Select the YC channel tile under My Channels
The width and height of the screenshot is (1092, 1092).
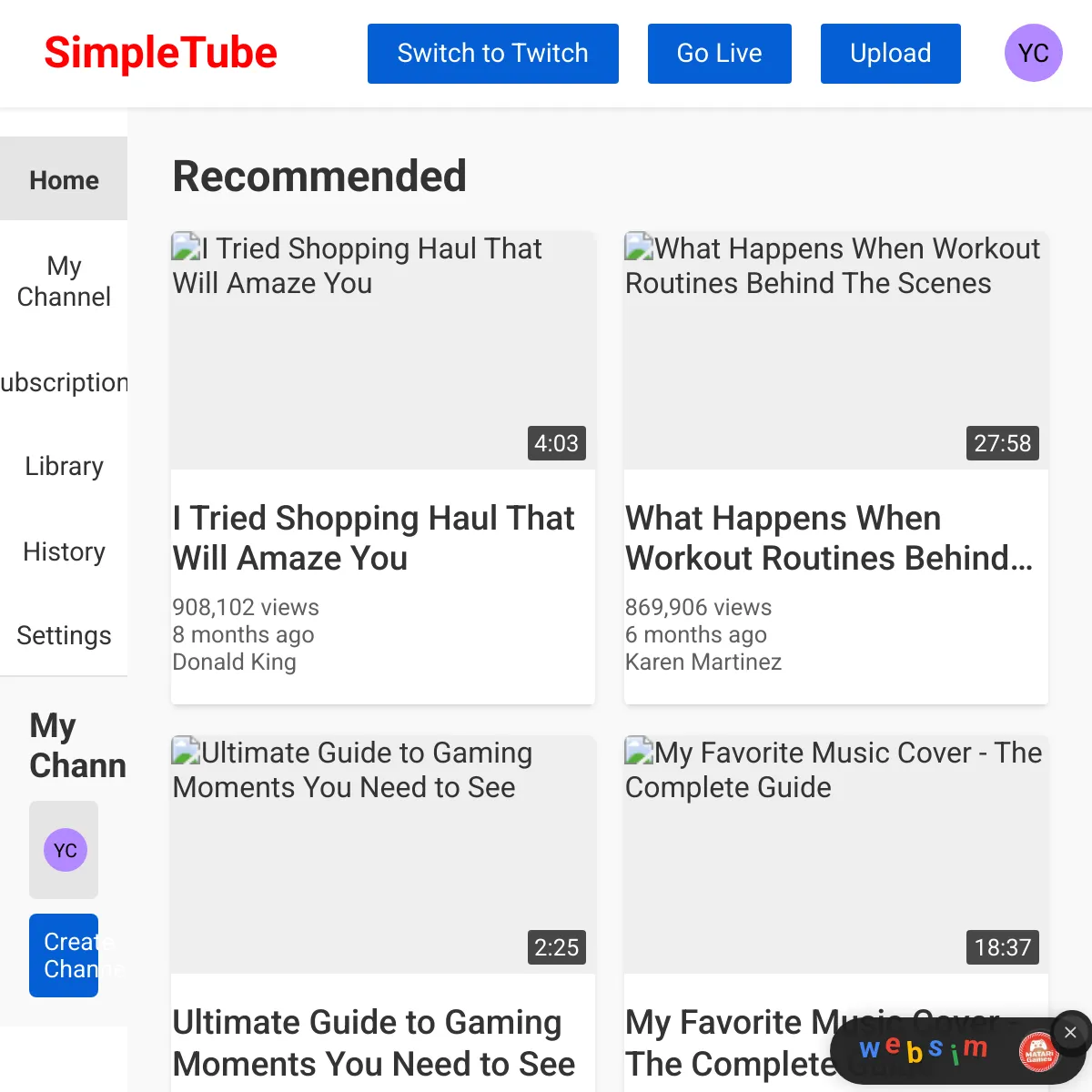(x=64, y=850)
